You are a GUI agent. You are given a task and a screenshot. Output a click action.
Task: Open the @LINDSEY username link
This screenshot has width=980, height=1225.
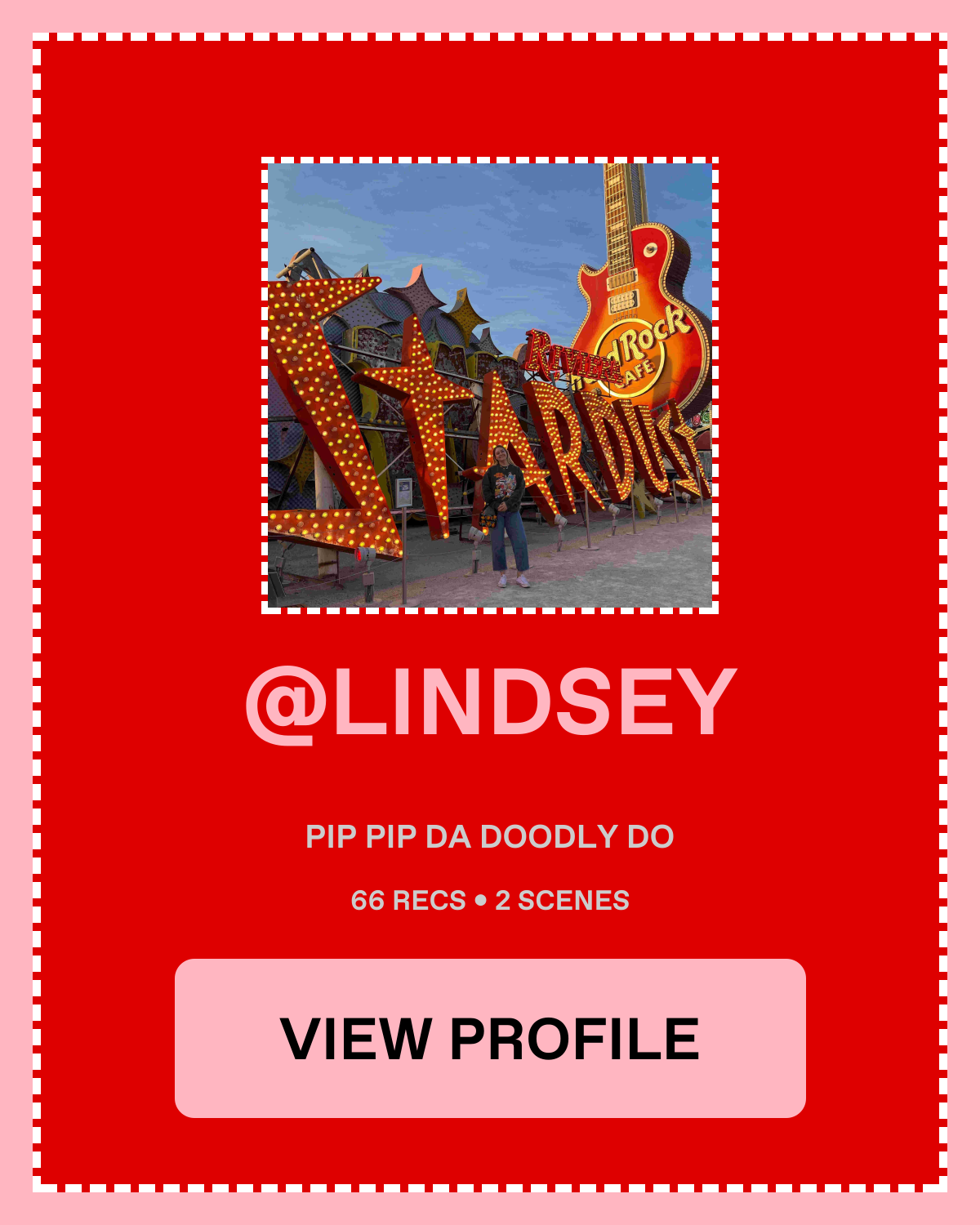click(x=490, y=703)
